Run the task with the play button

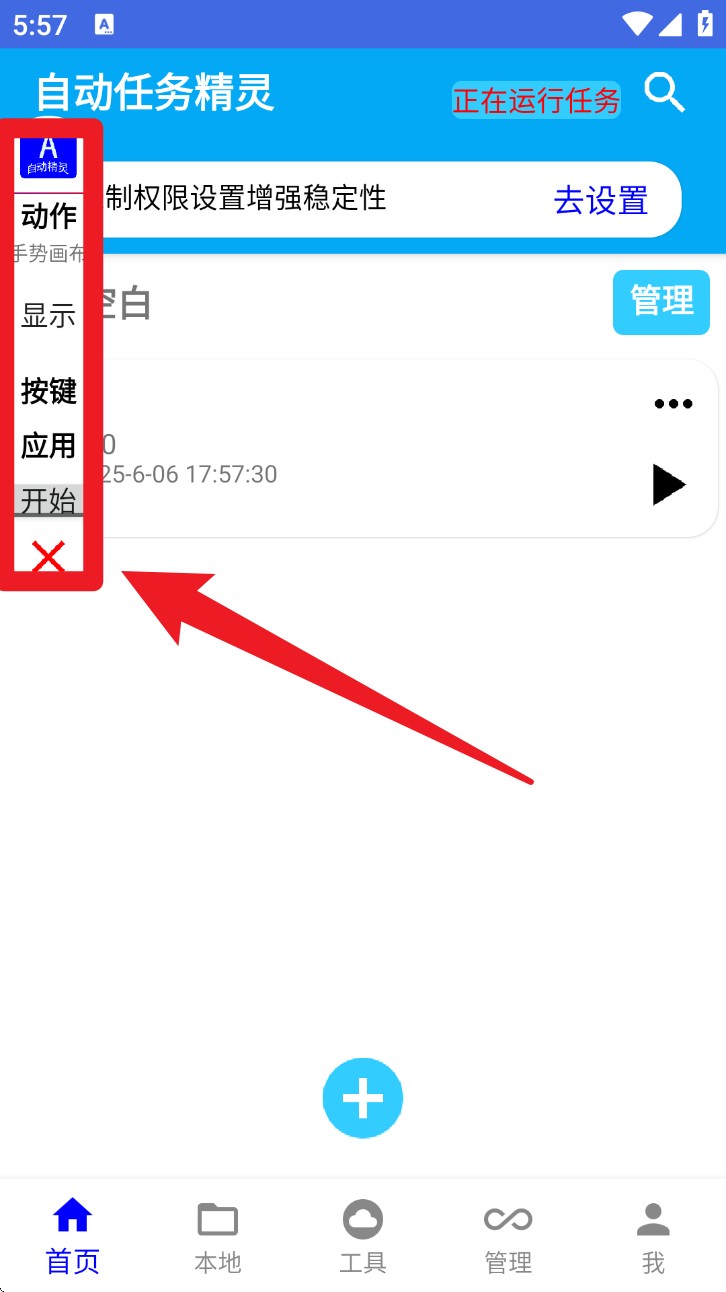point(669,485)
